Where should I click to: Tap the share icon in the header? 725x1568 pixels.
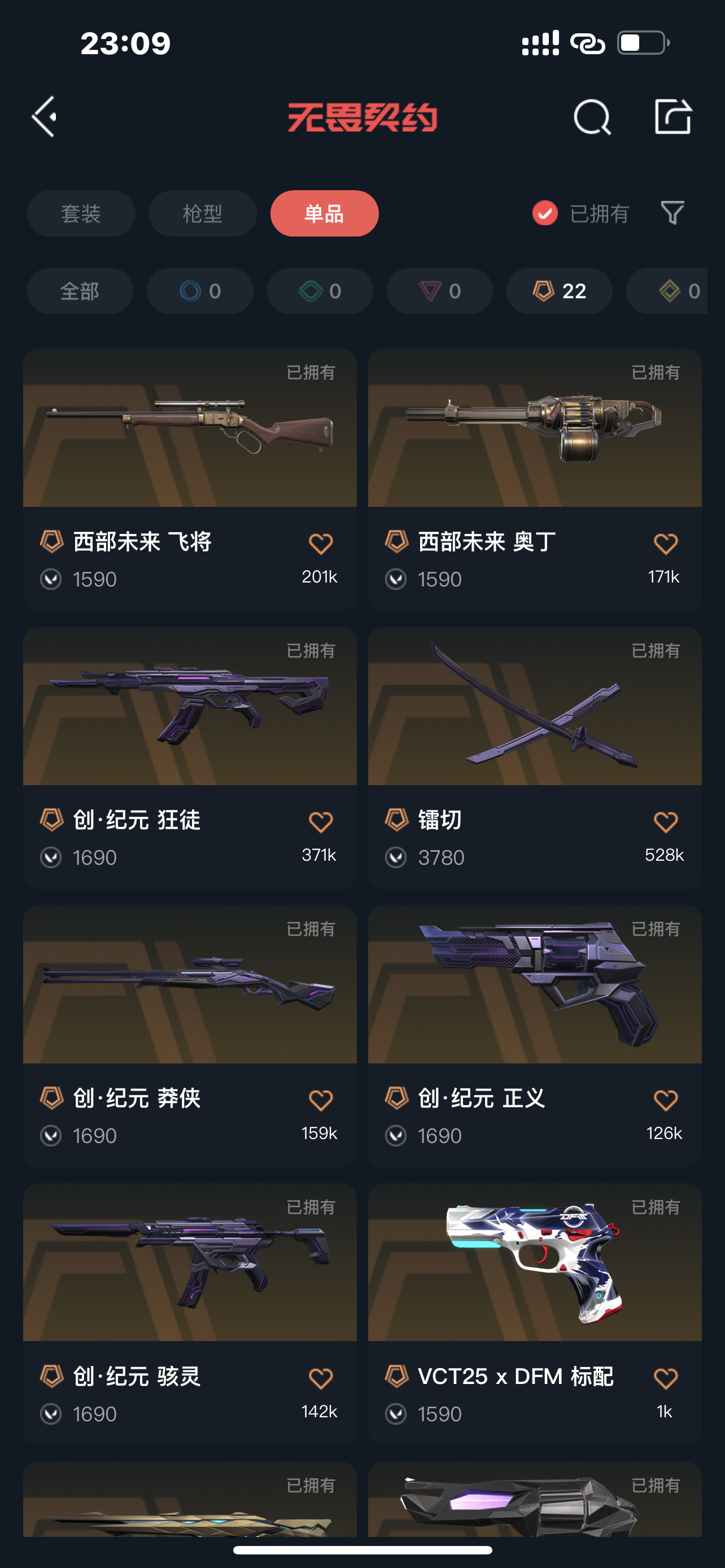672,116
